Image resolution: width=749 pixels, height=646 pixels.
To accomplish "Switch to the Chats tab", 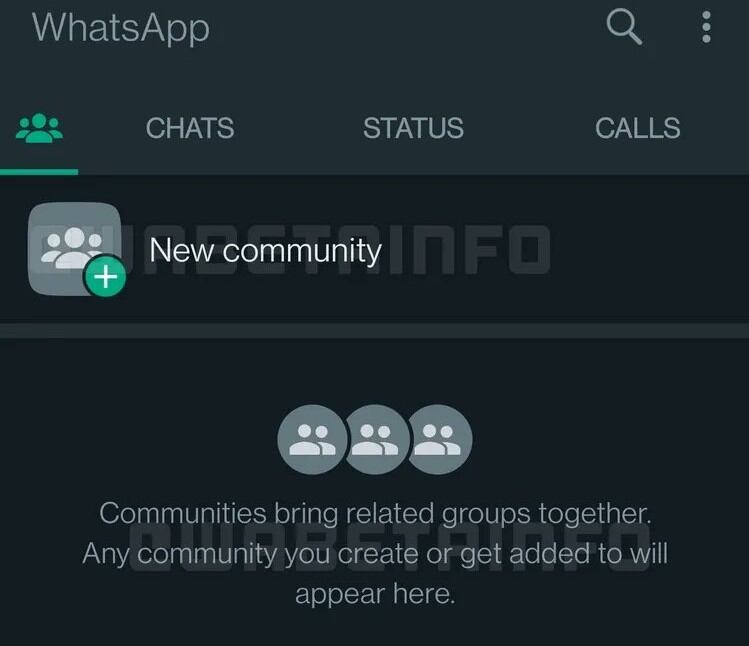I will tap(190, 128).
